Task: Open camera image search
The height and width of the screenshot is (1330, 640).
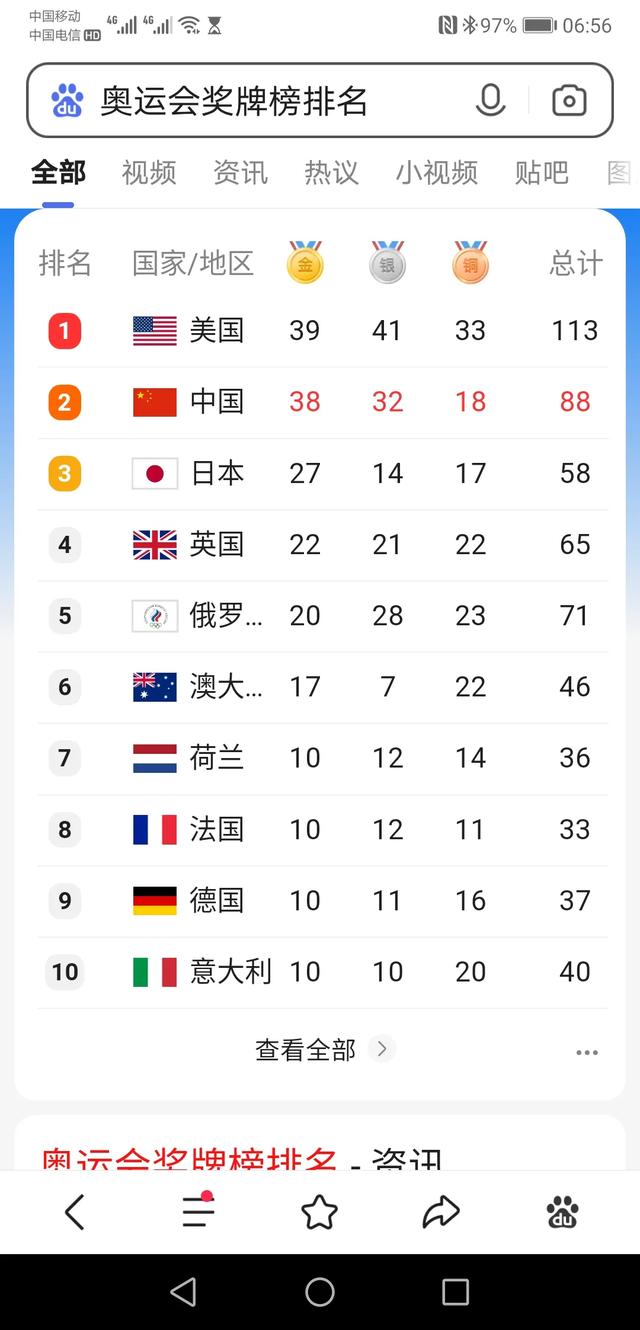Action: pos(569,100)
